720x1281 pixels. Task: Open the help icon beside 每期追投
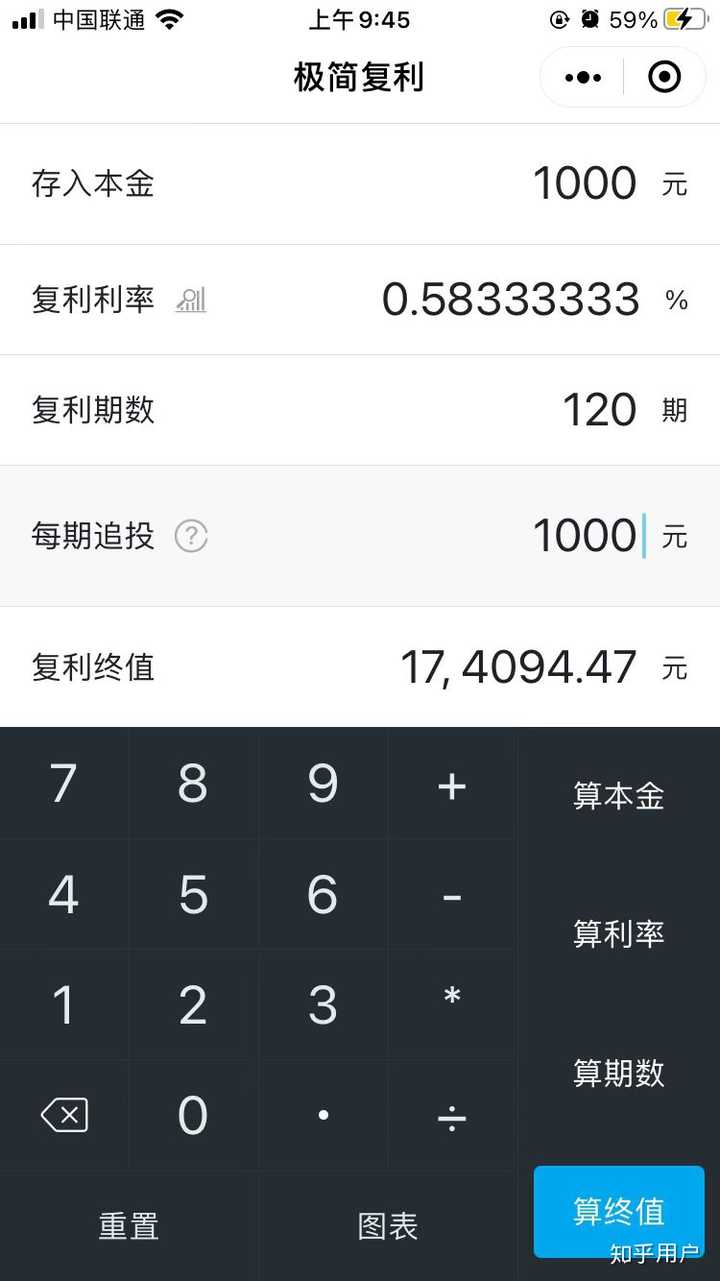(191, 537)
